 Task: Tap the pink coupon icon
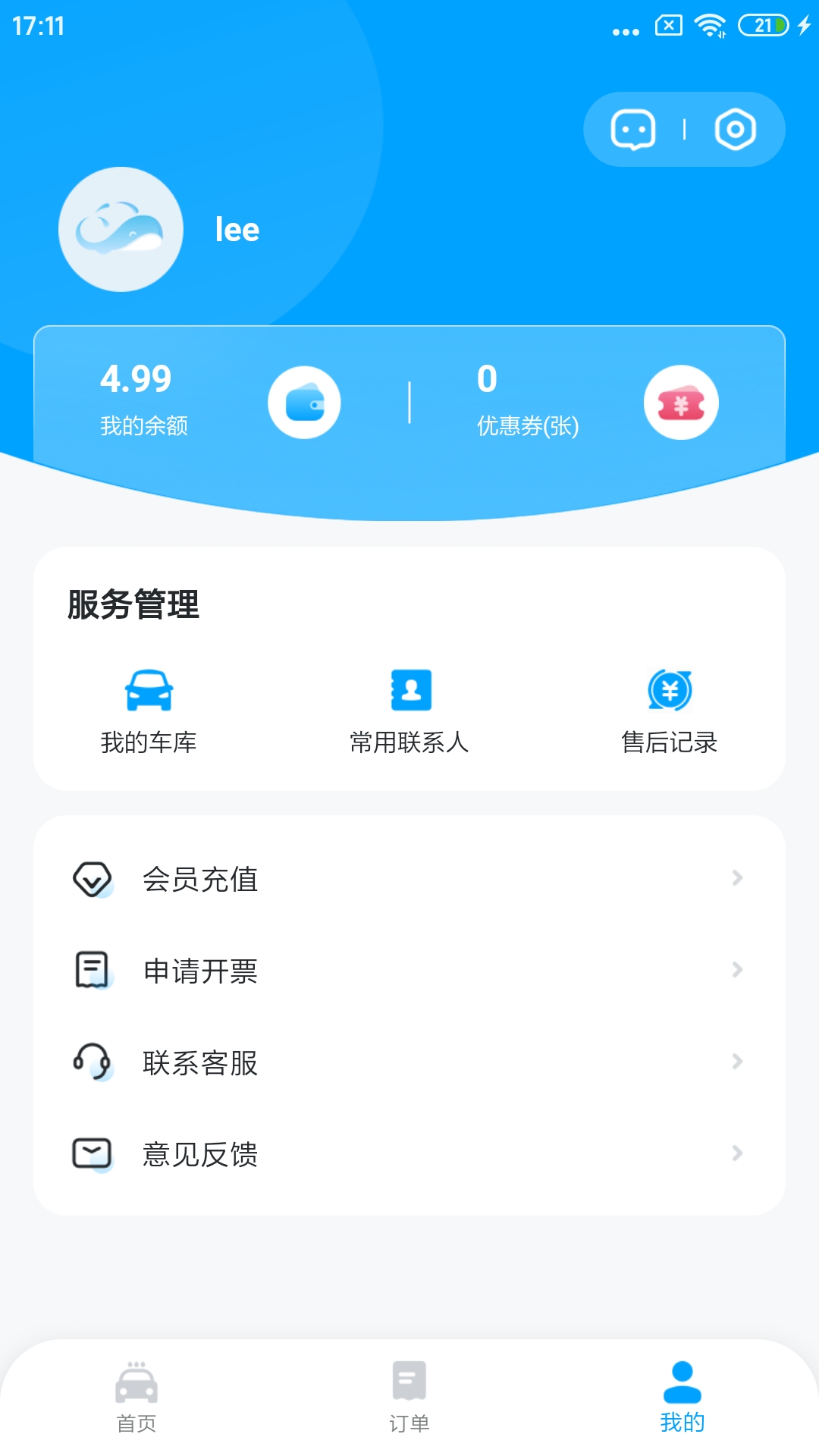(x=681, y=402)
